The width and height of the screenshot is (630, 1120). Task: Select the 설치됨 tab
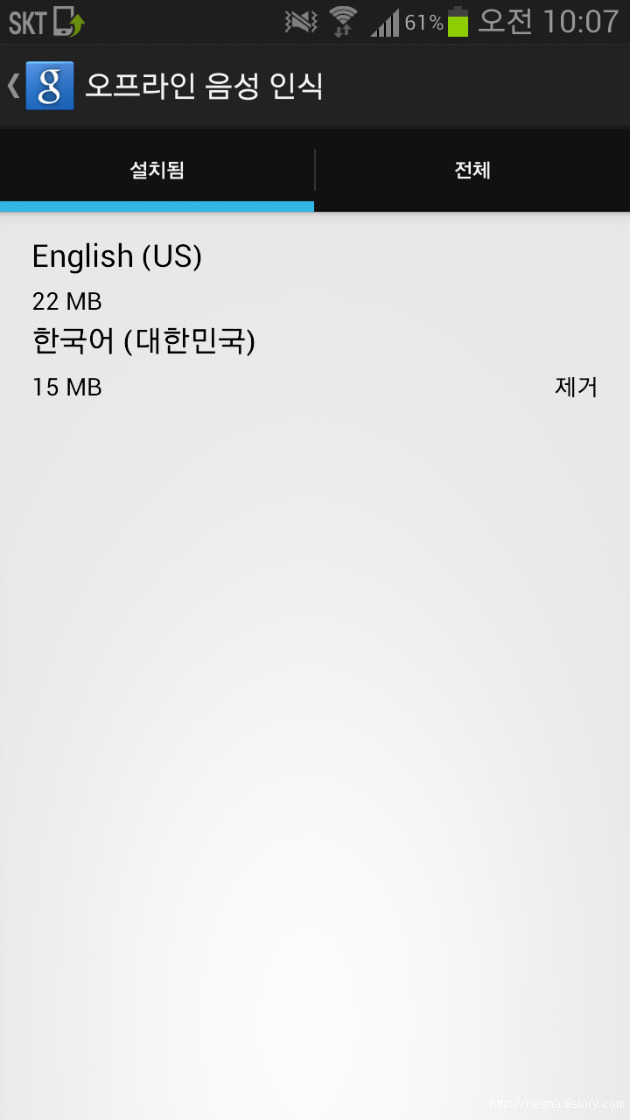pyautogui.click(x=157, y=170)
